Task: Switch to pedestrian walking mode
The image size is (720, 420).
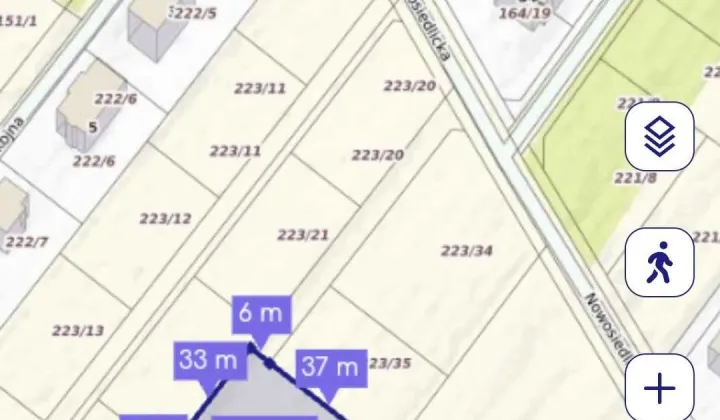Action: coord(659,262)
